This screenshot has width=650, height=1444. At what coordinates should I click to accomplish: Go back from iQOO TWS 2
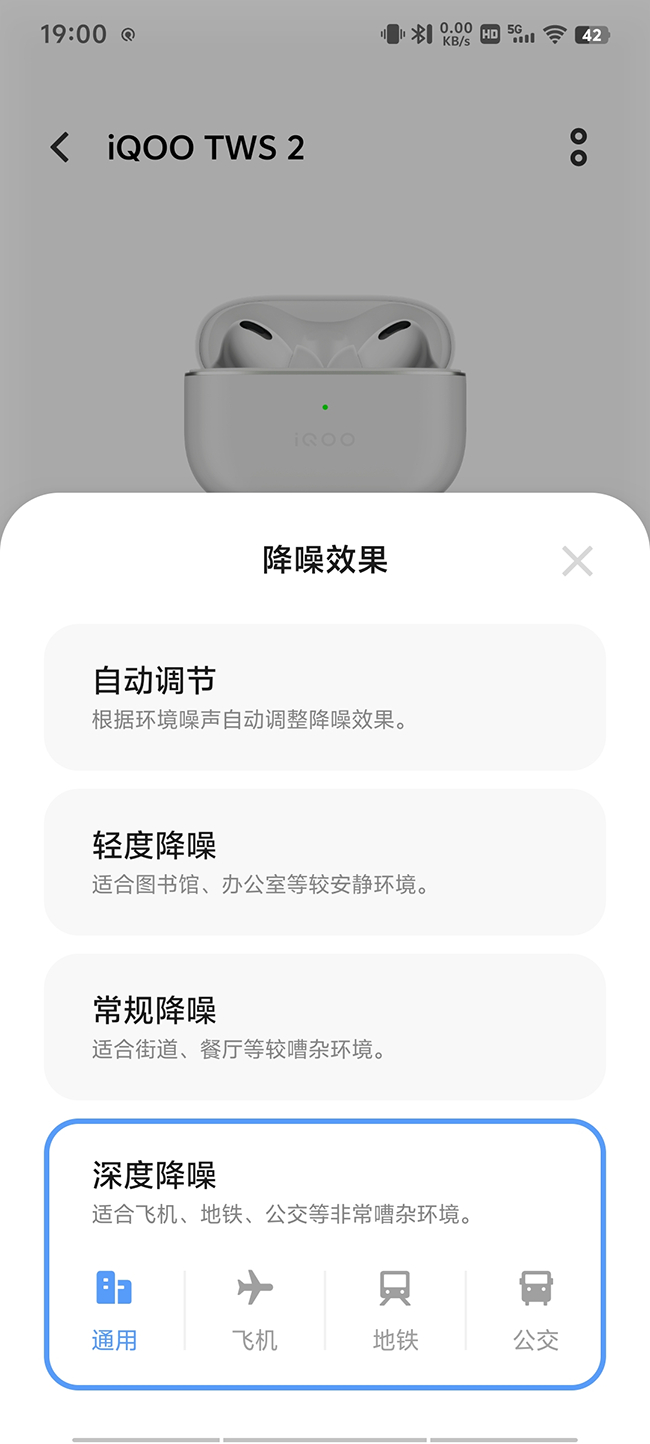coord(60,148)
